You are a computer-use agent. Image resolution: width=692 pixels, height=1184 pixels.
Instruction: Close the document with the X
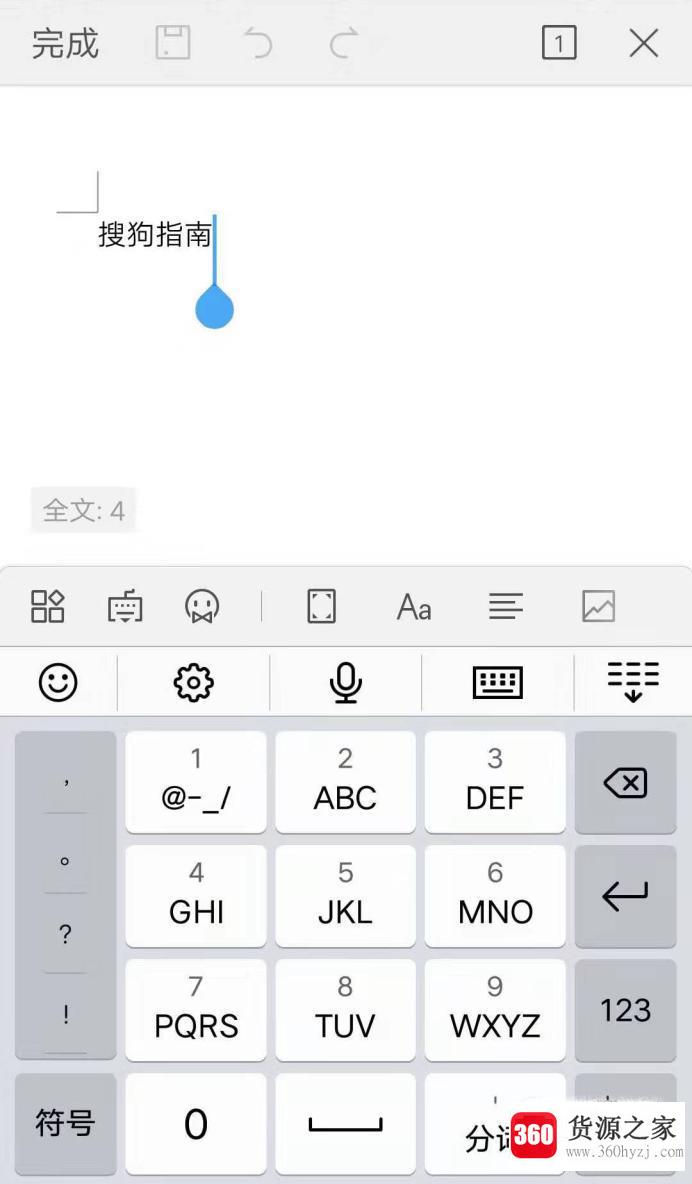coord(643,43)
